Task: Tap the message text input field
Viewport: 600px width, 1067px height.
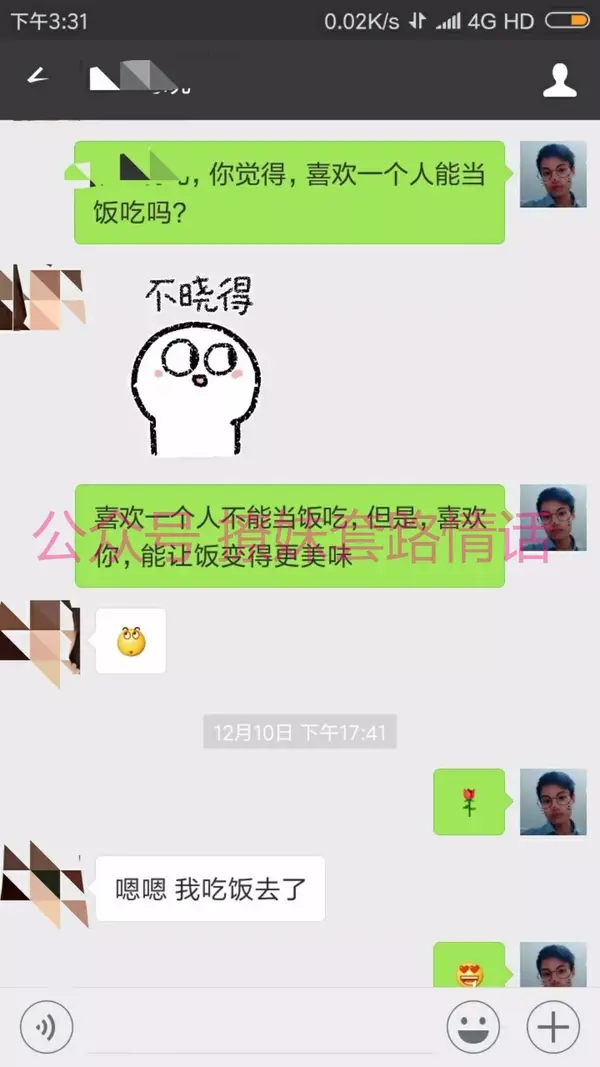Action: [260, 1026]
